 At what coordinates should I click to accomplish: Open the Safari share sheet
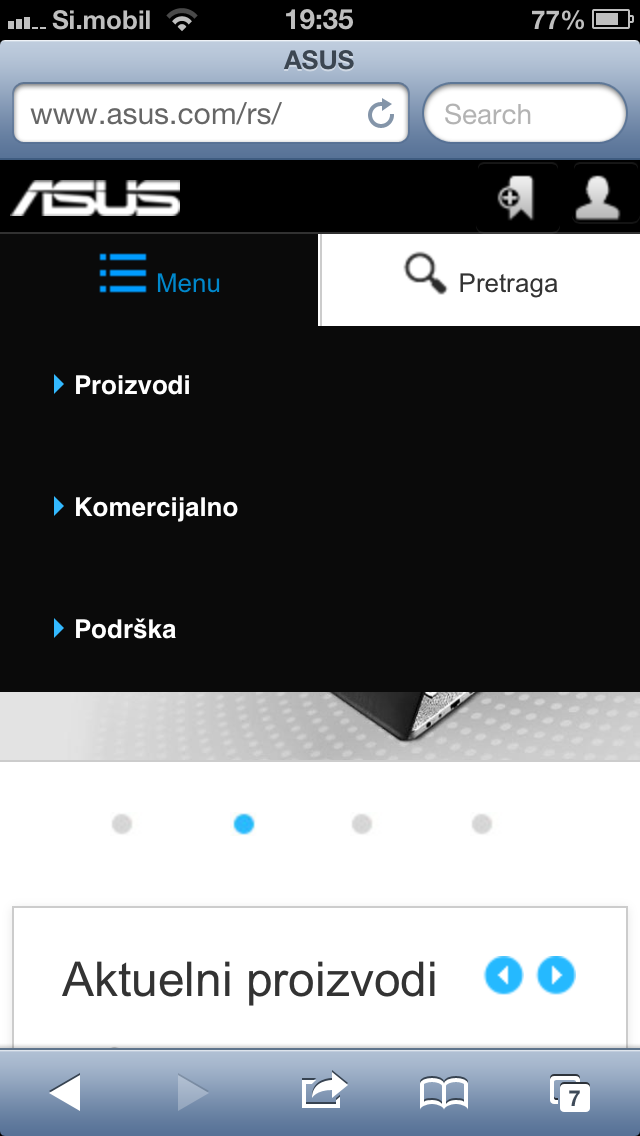(x=323, y=1090)
